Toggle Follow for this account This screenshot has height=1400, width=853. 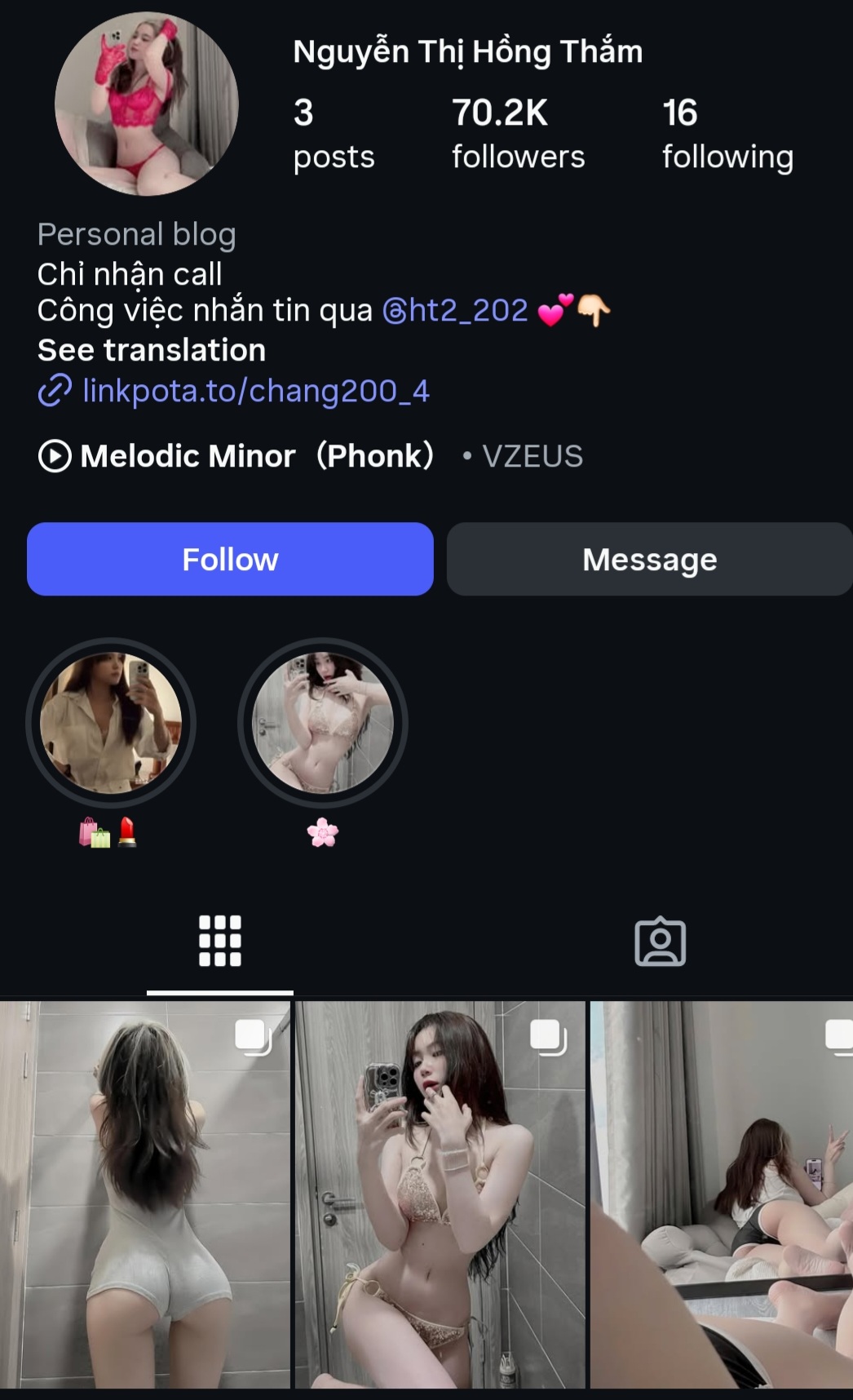(x=230, y=559)
